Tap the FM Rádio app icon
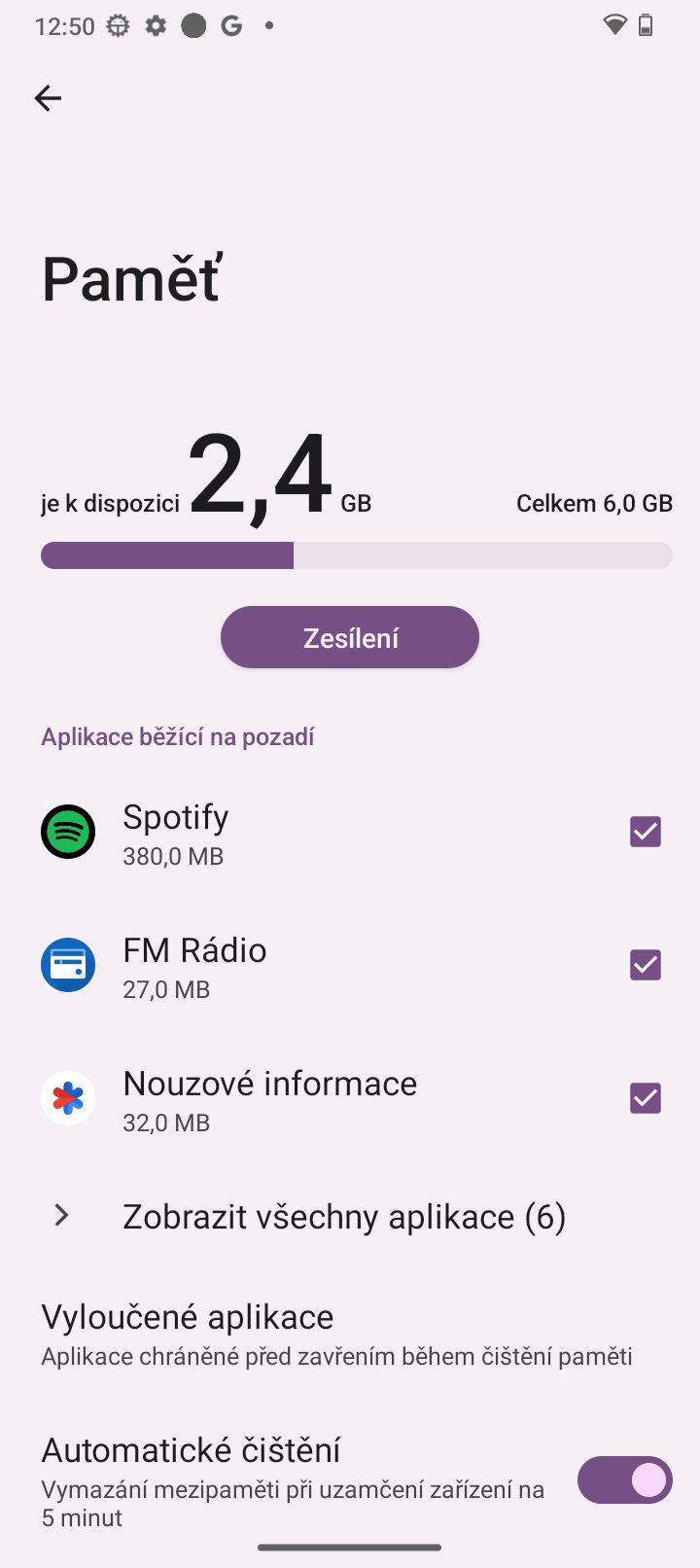 tap(68, 964)
